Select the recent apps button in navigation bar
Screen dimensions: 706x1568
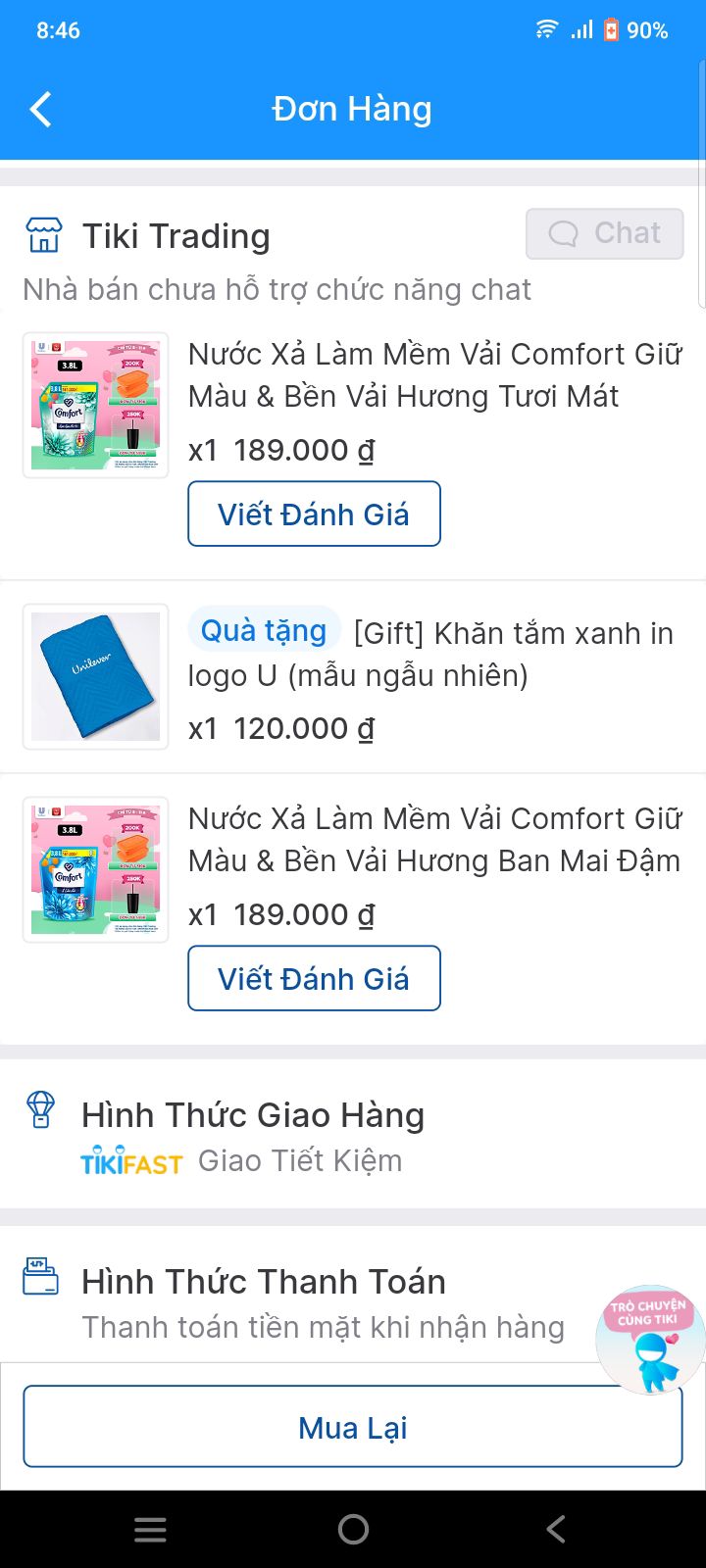coord(150,1528)
